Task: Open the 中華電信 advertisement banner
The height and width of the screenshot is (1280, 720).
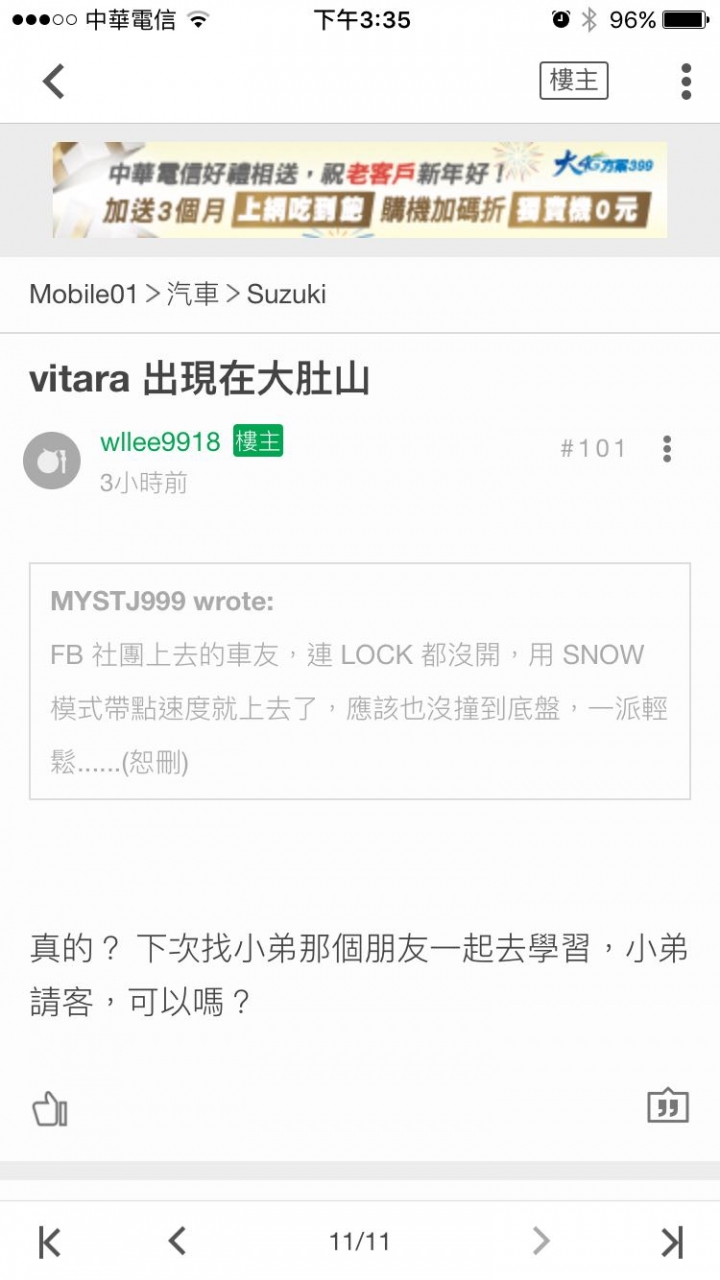Action: point(360,189)
